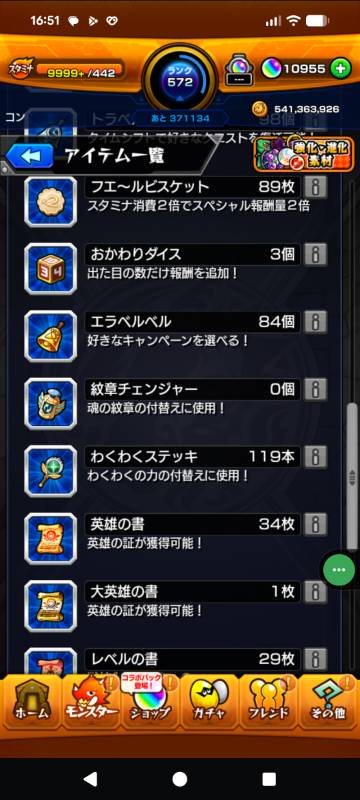The width and height of the screenshot is (360, 800).
Task: Open the 強化と進化素材 banner
Action: pyautogui.click(x=304, y=155)
